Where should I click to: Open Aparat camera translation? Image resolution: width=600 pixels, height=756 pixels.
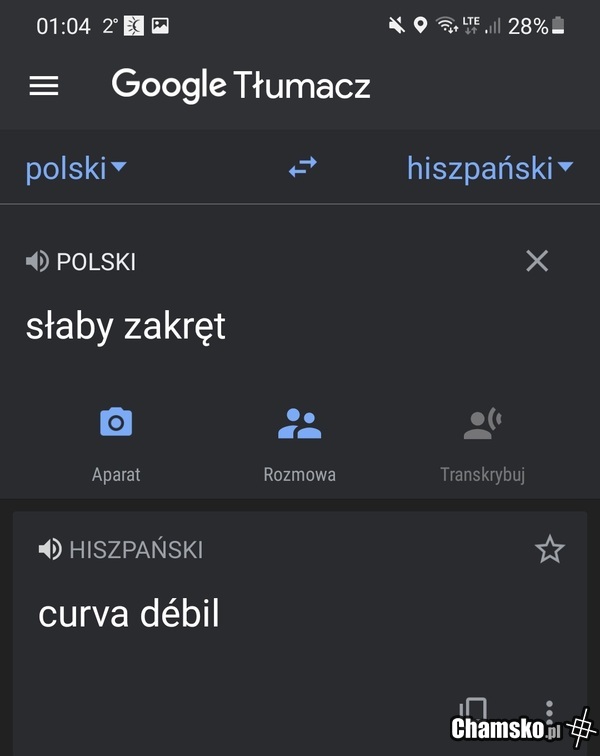click(116, 441)
